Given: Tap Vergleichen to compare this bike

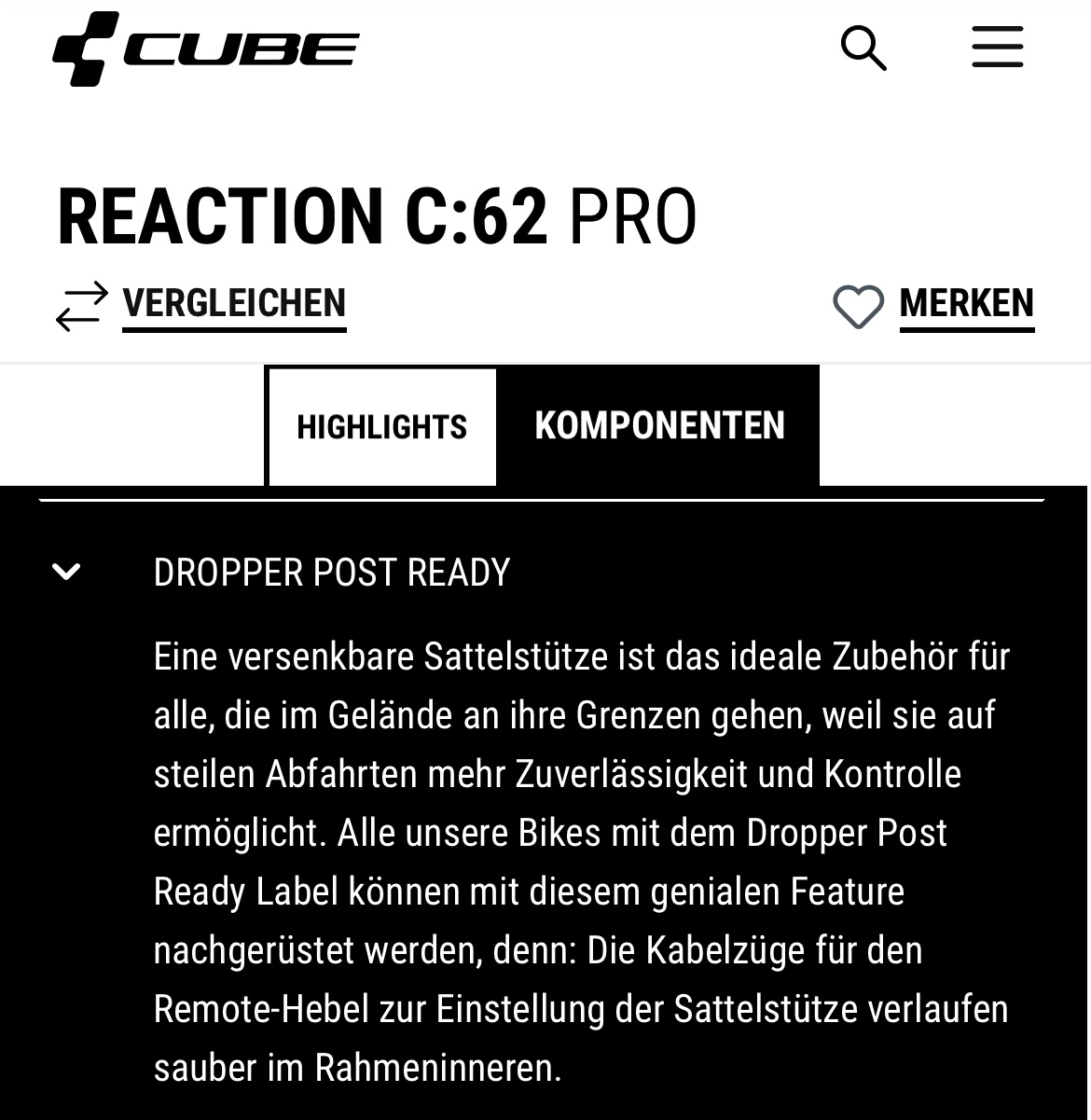Looking at the screenshot, I should click(233, 305).
